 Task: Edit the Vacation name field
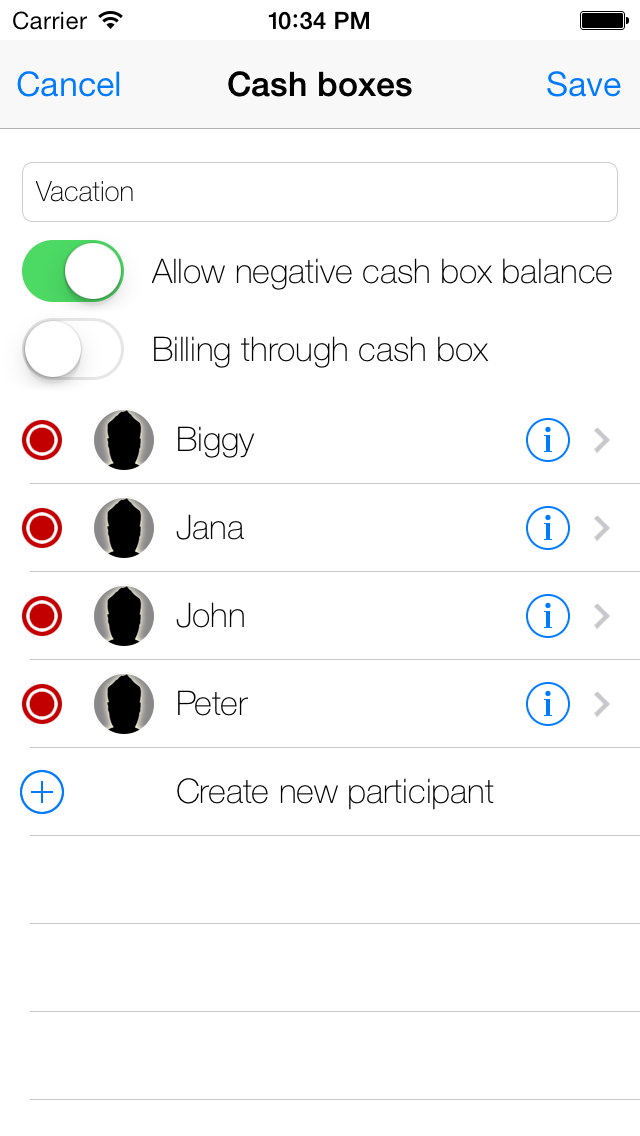point(320,192)
